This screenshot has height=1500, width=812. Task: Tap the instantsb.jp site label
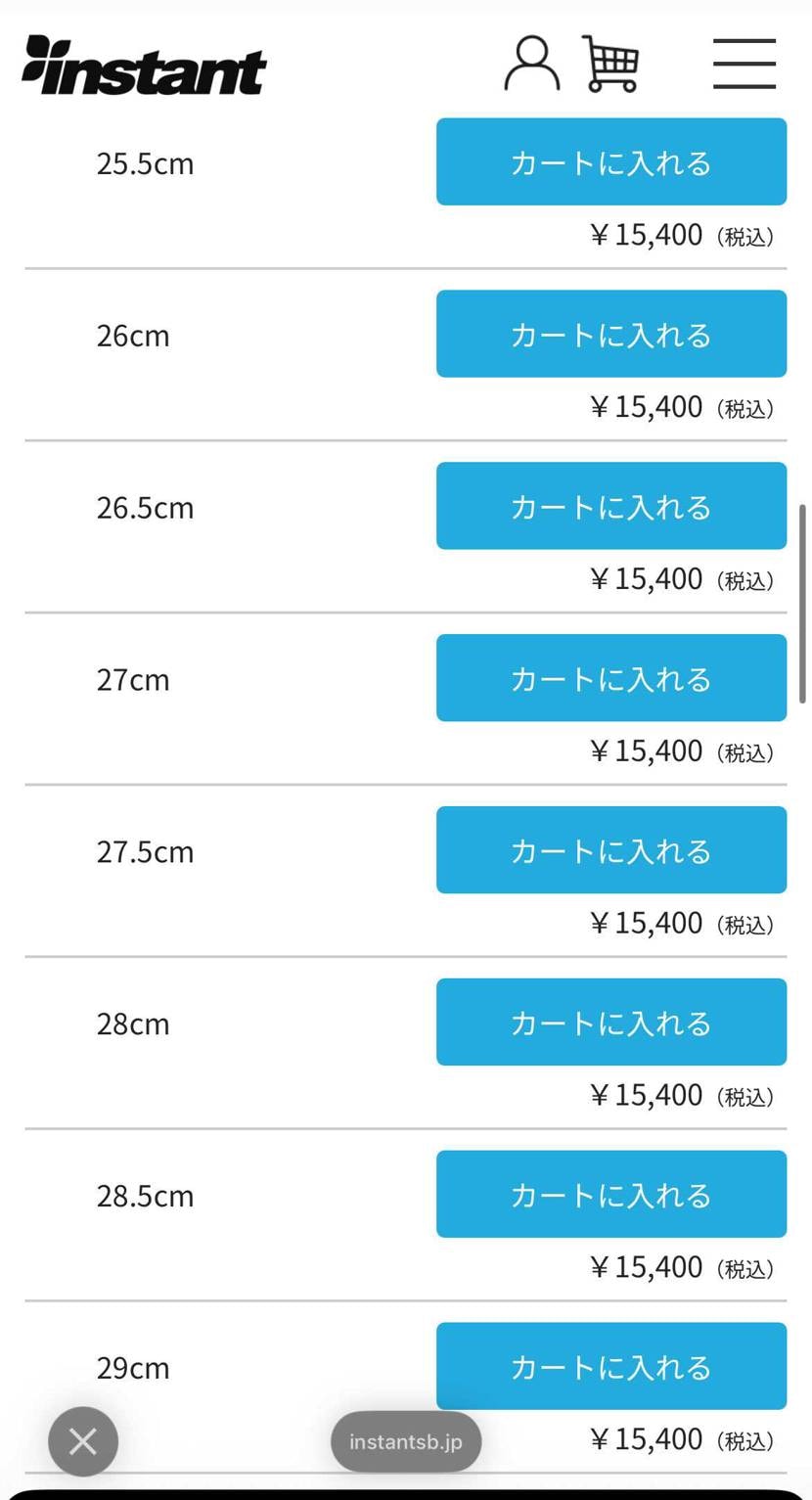coord(405,1440)
